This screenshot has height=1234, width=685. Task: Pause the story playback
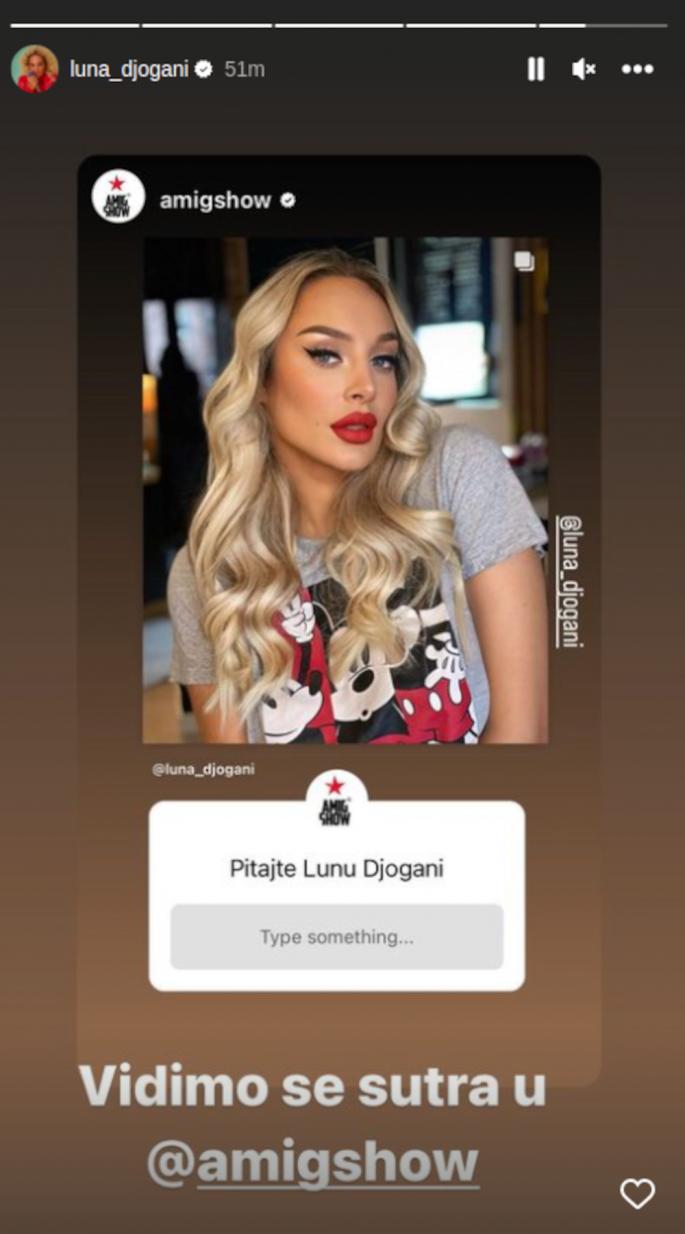click(536, 69)
